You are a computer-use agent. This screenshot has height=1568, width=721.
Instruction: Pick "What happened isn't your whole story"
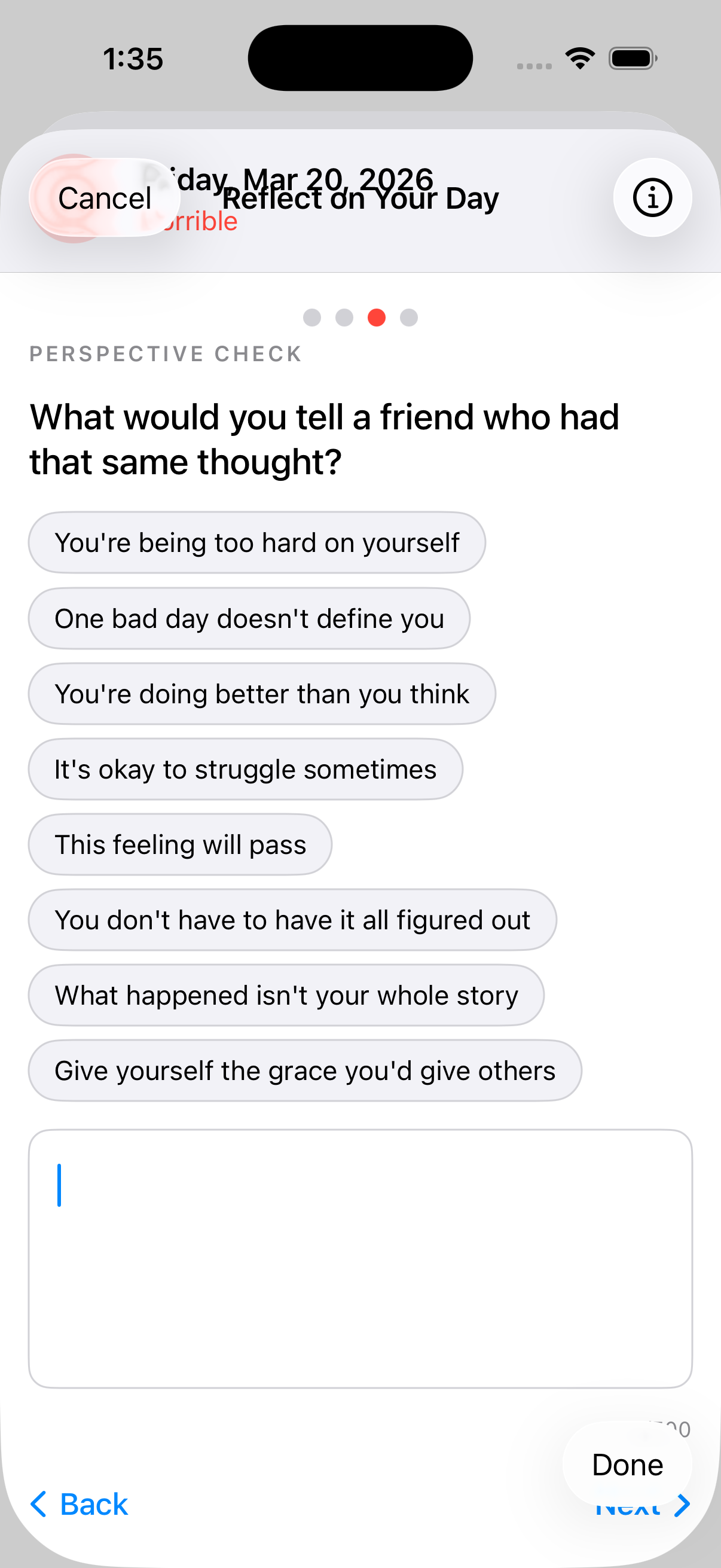tap(286, 995)
